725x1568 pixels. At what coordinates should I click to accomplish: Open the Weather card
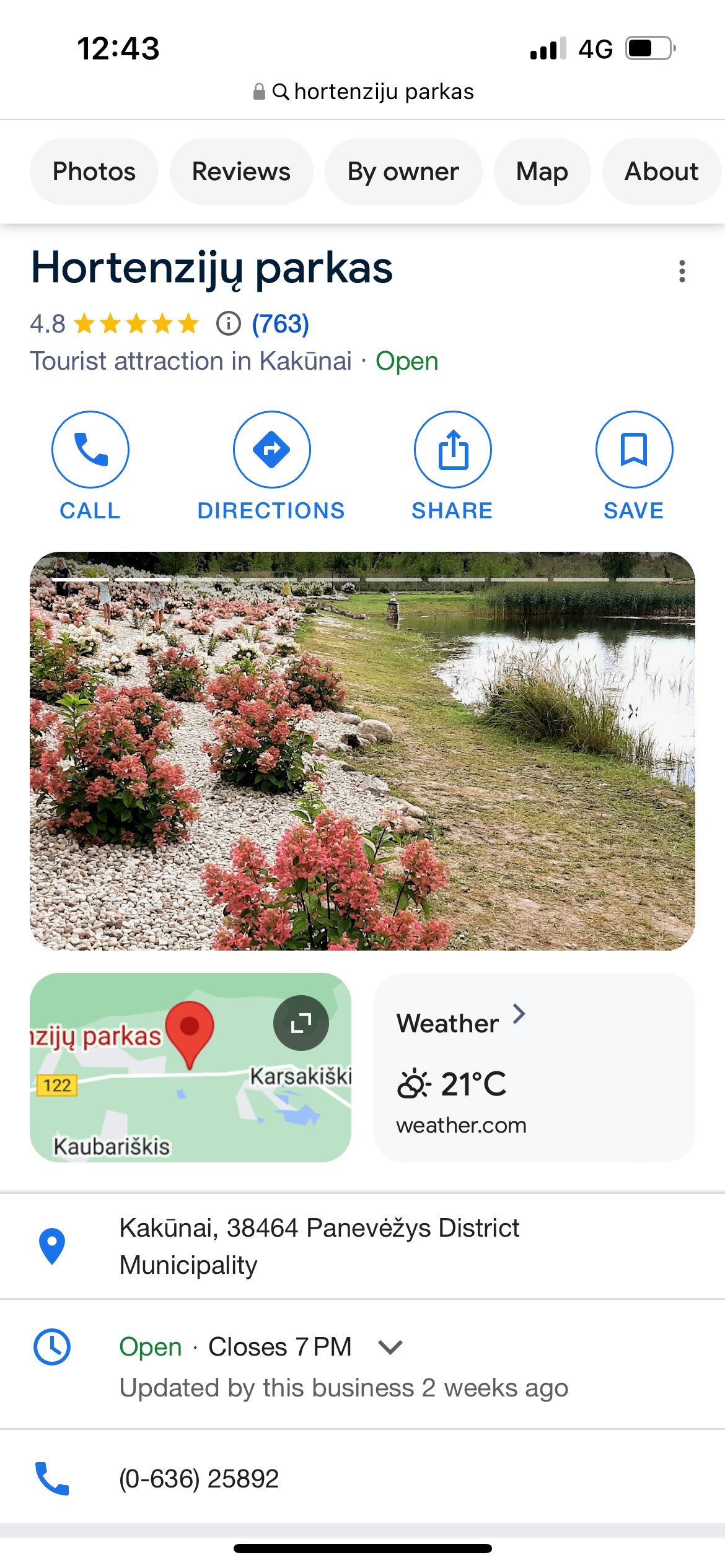(534, 1067)
